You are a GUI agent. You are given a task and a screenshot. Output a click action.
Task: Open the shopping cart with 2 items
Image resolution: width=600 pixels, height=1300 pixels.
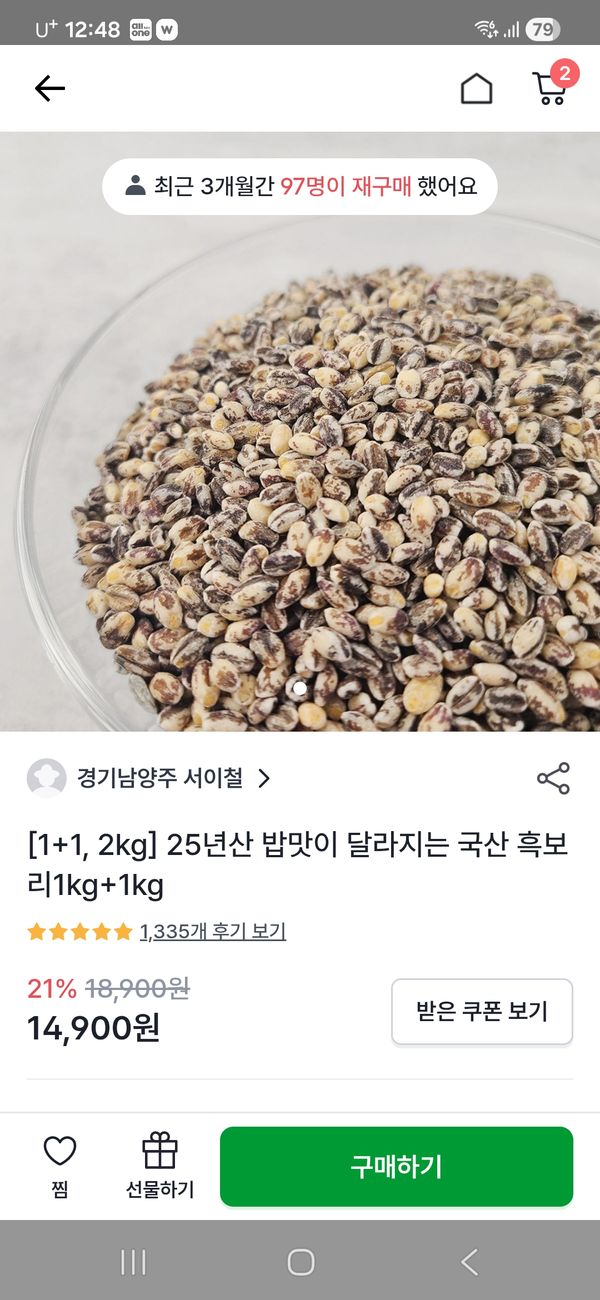click(550, 88)
